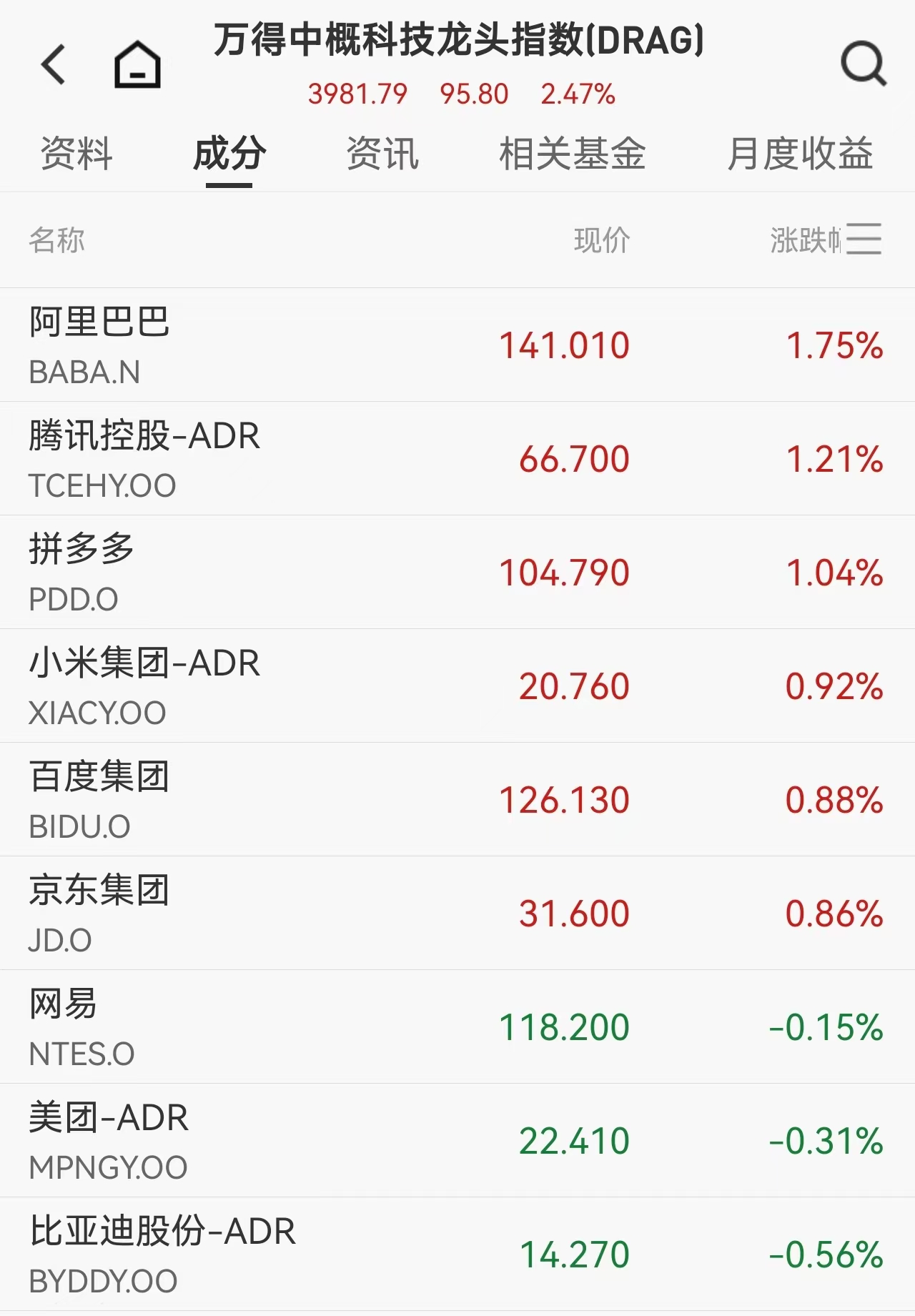
Task: Open the 腾讯控股-ADR stock row
Action: 457,459
